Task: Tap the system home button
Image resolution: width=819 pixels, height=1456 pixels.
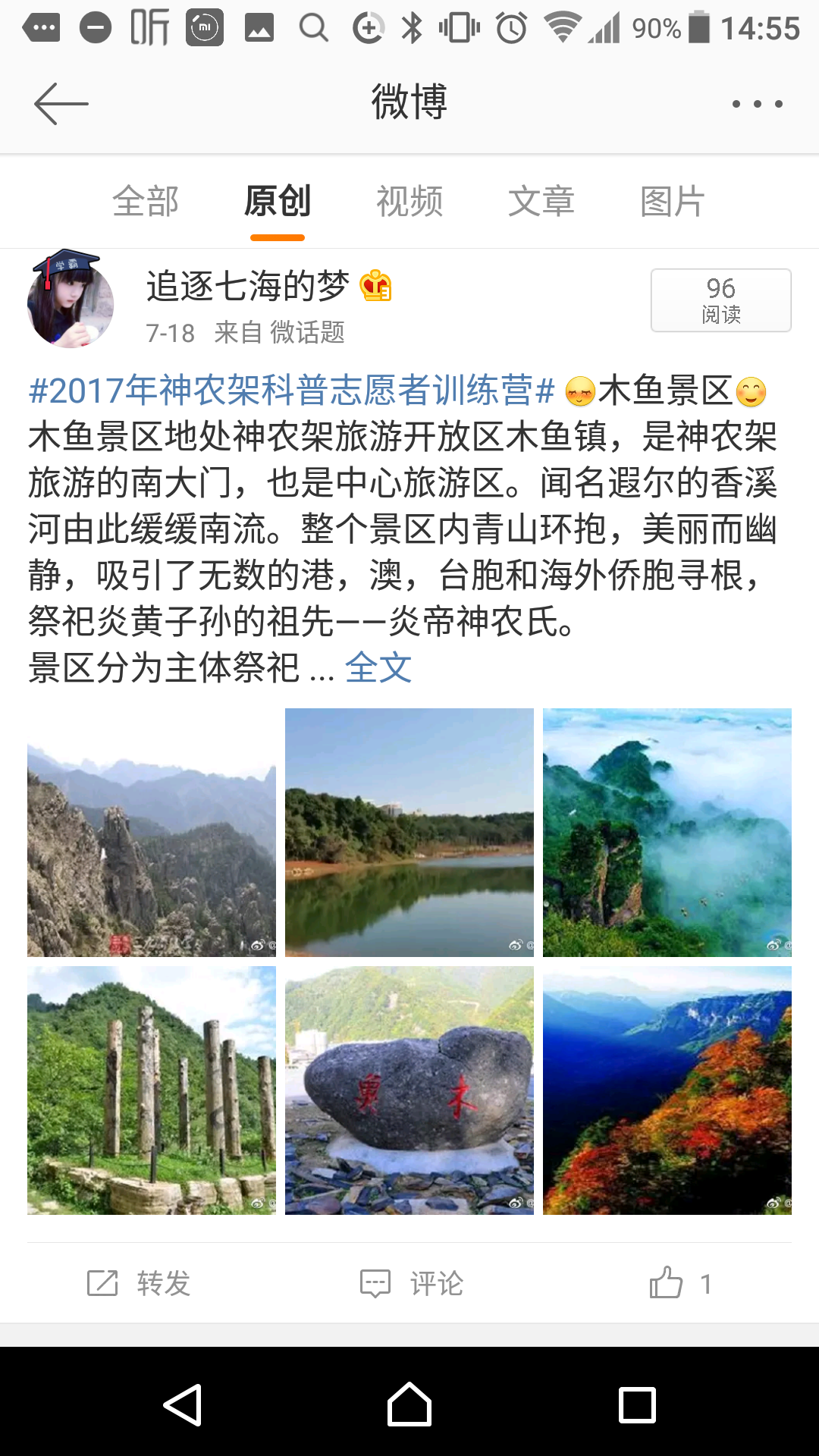Action: [409, 1404]
